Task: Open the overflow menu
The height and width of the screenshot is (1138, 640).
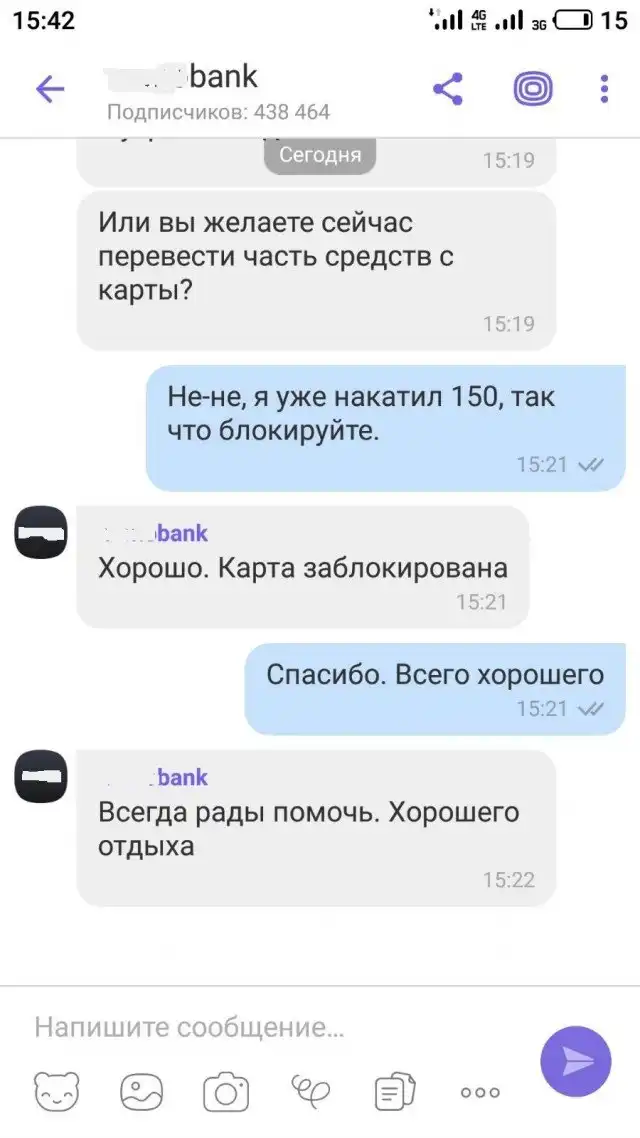Action: click(604, 90)
